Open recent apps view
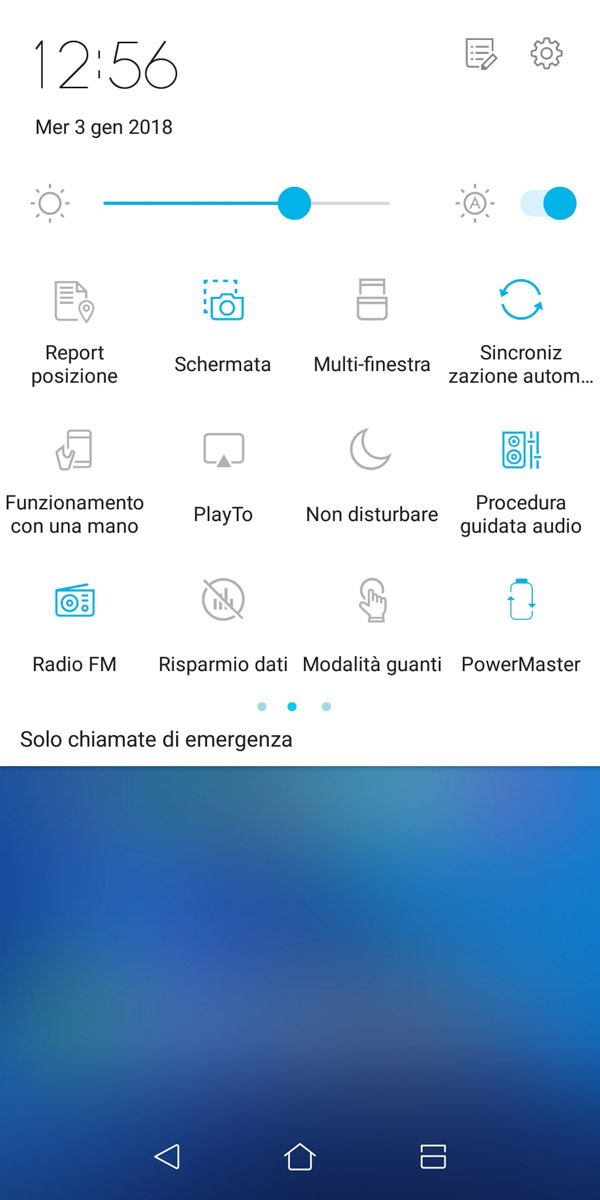Viewport: 600px width, 1200px height. [433, 1156]
